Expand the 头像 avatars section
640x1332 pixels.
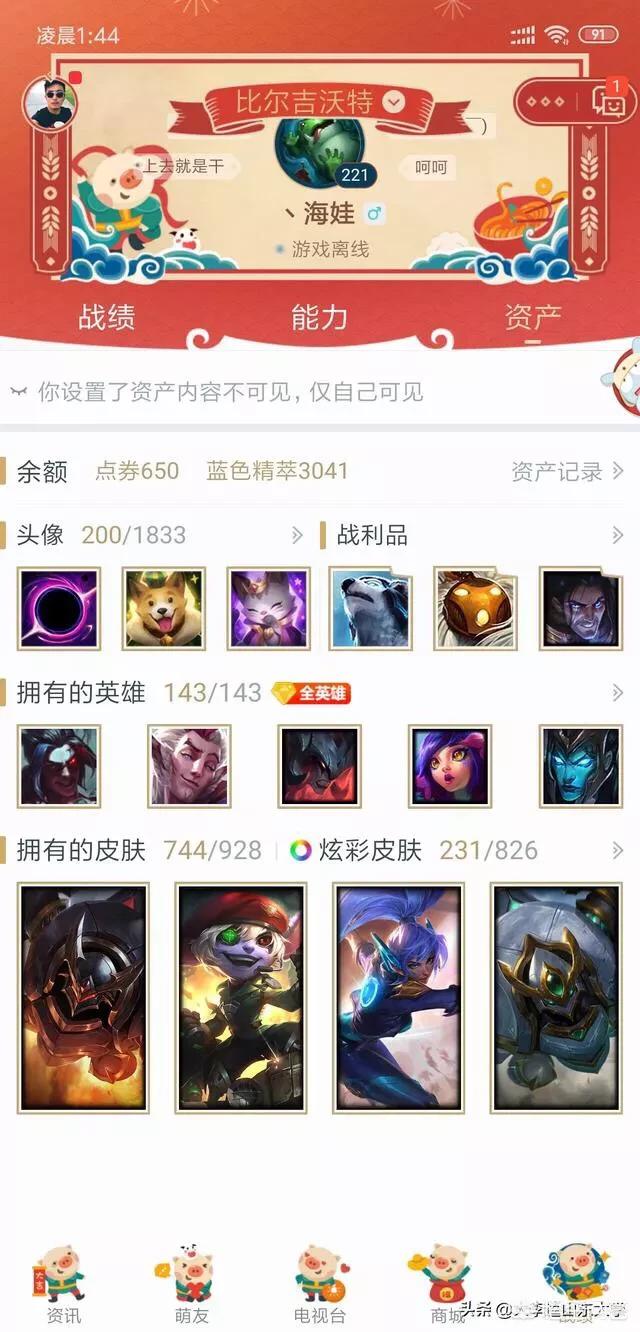(296, 535)
